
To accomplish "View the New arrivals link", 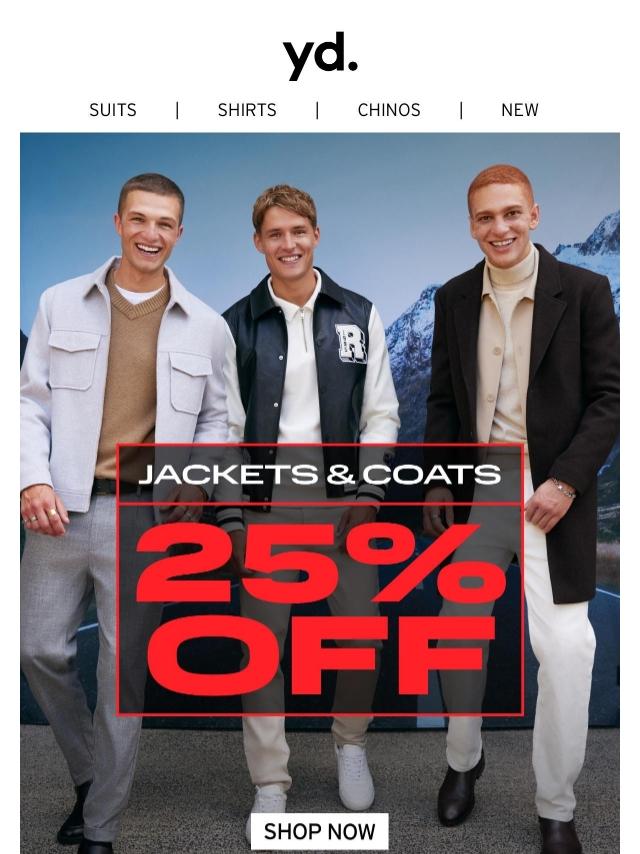I will (519, 110).
